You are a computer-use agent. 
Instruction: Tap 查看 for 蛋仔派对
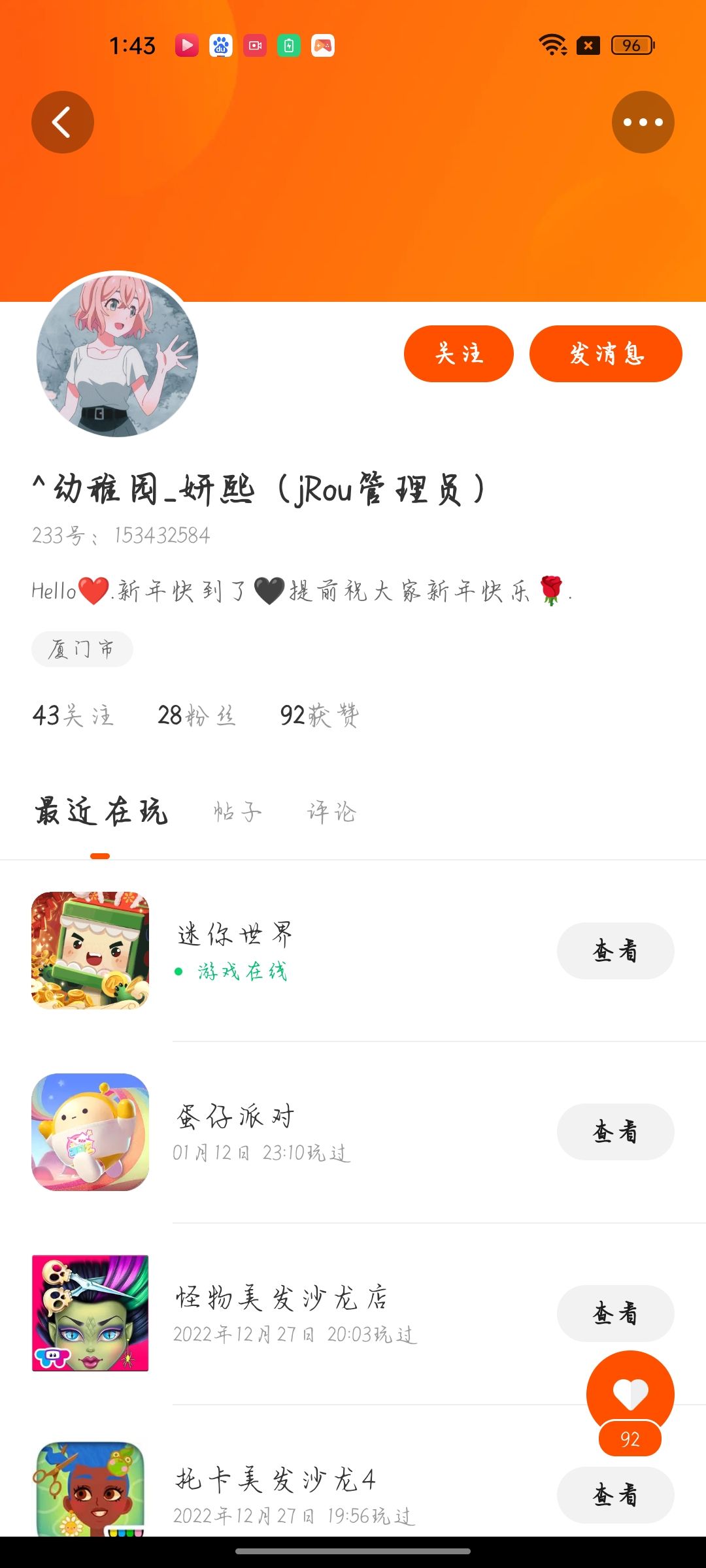pyautogui.click(x=615, y=1132)
